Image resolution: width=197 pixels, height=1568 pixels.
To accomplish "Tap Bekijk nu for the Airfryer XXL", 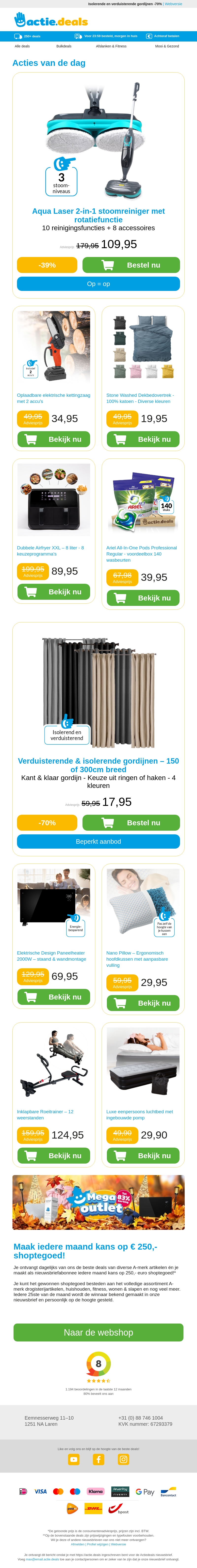I will [x=54, y=592].
